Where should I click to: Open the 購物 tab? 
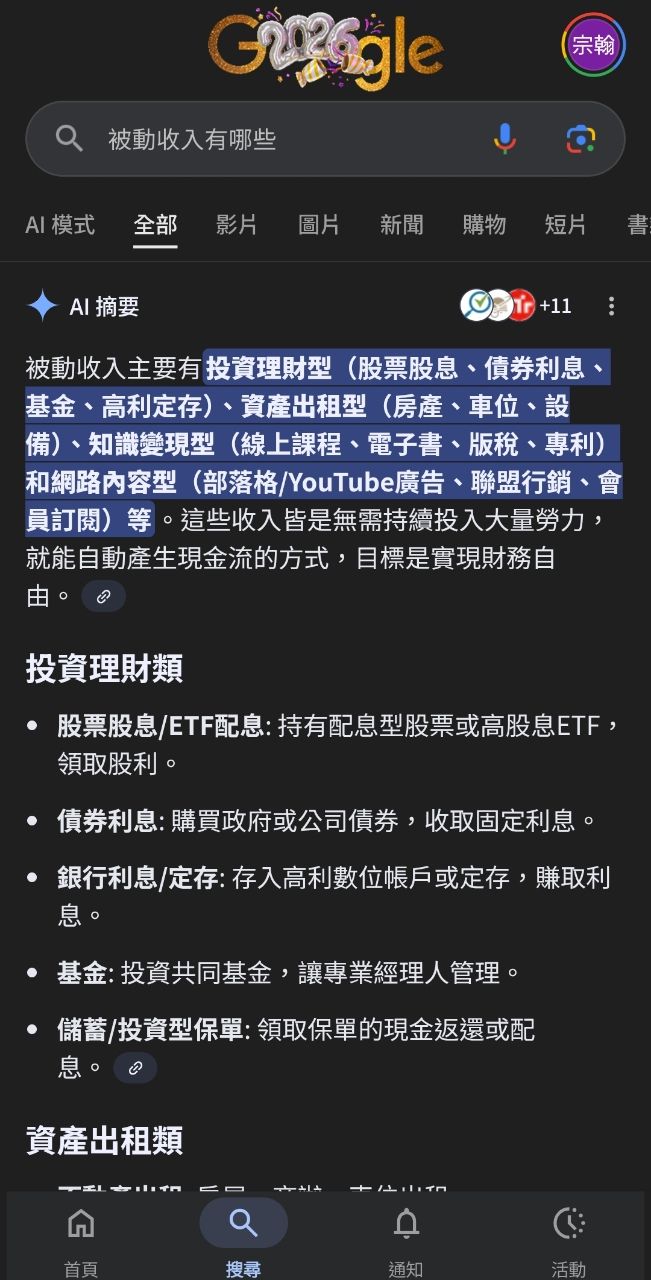point(484,225)
